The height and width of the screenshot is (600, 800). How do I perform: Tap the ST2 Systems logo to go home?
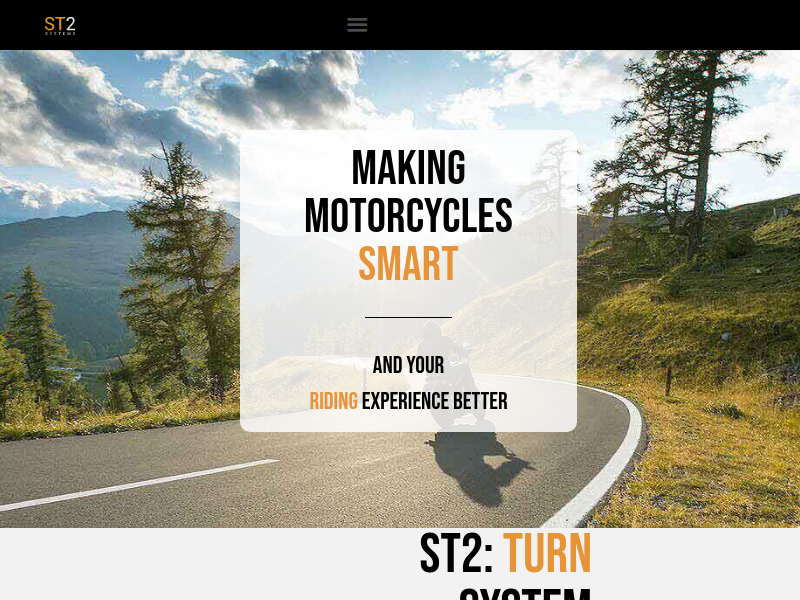60,25
